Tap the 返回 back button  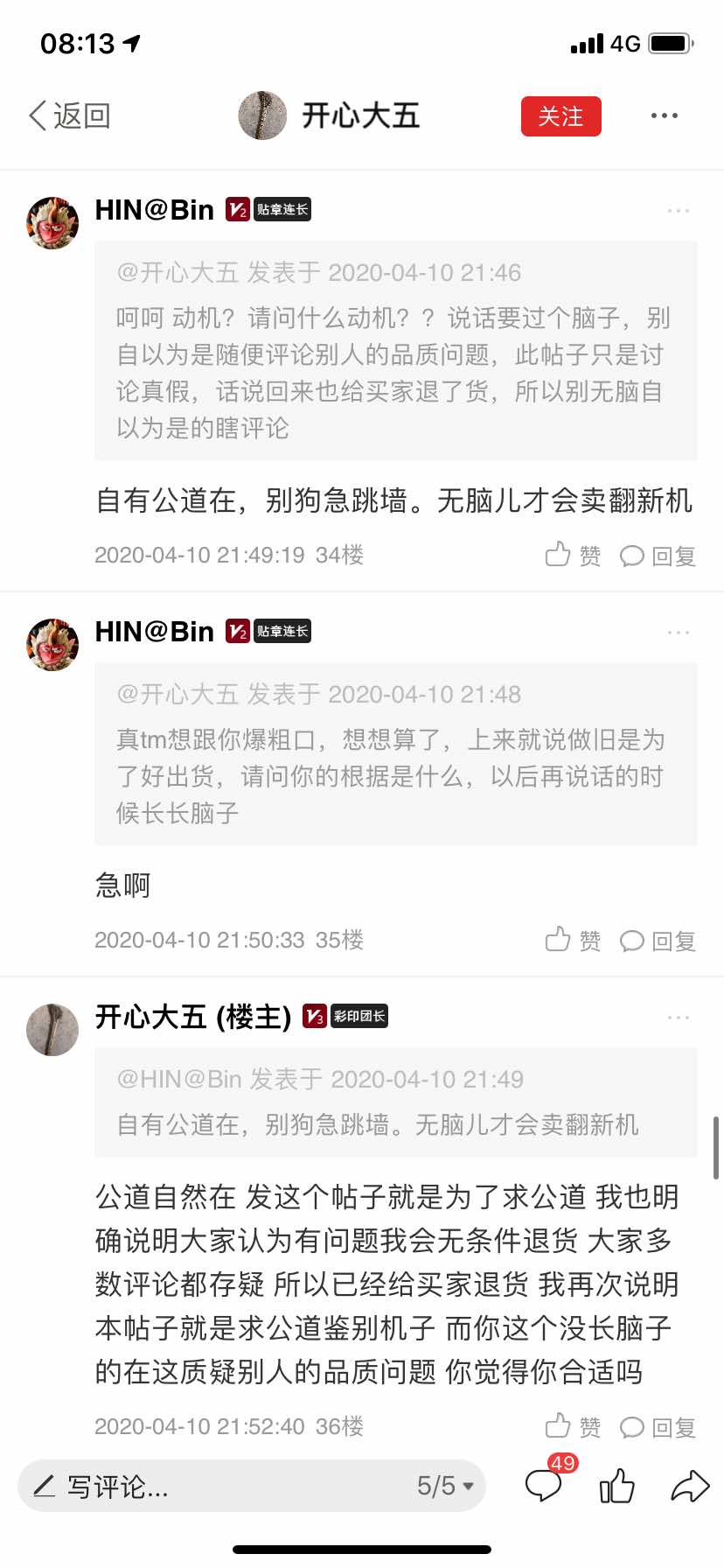(x=70, y=115)
